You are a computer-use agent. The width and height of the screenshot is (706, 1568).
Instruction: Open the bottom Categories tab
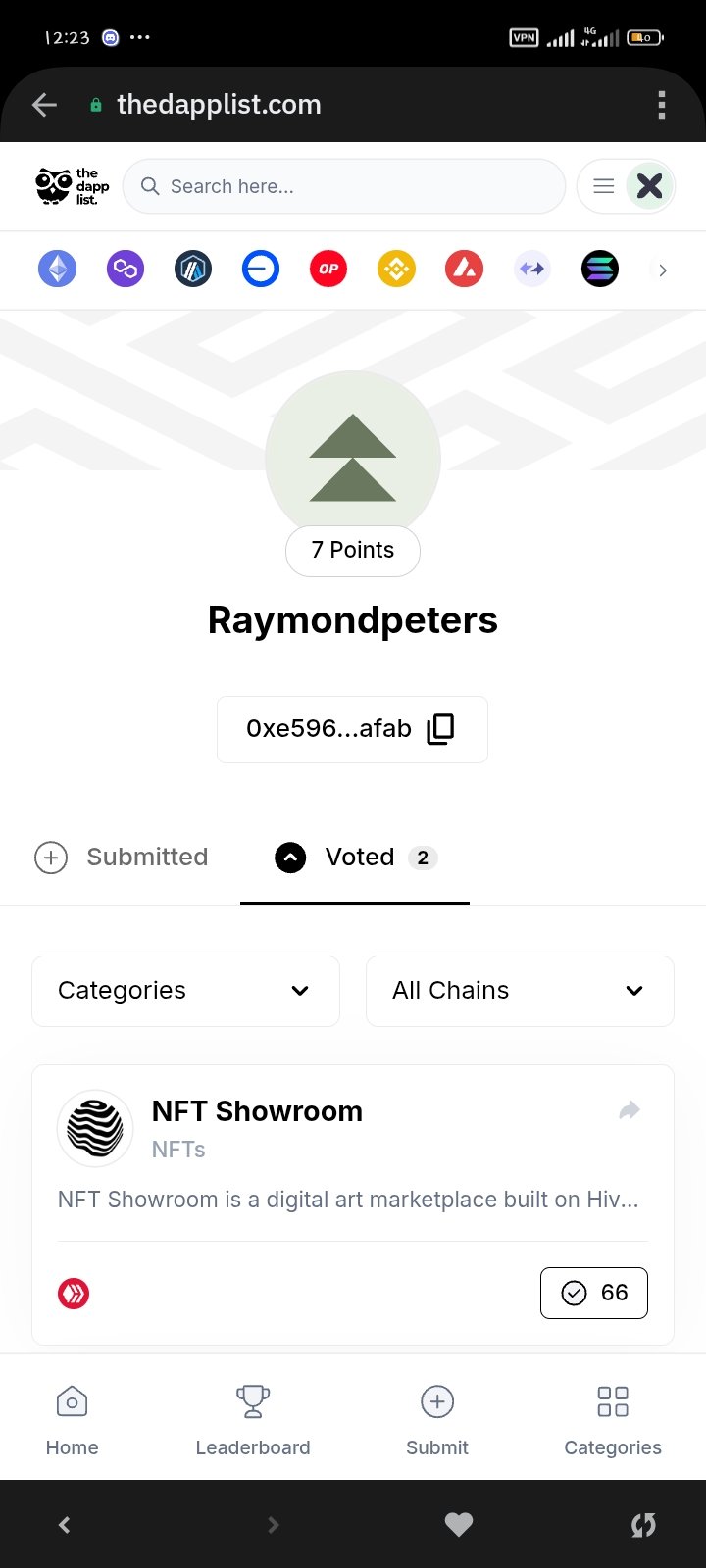(613, 1418)
